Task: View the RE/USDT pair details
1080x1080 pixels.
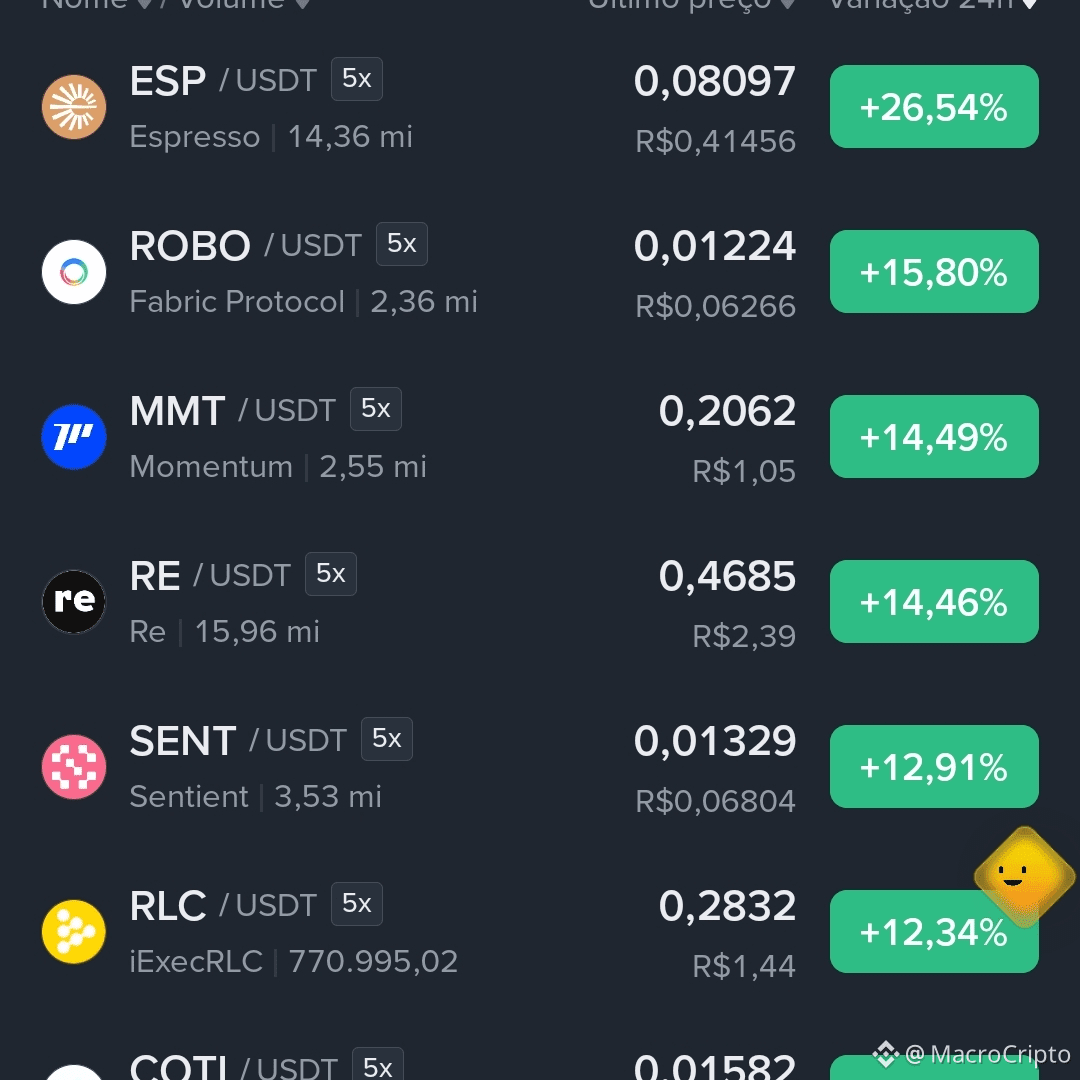Action: click(x=540, y=601)
